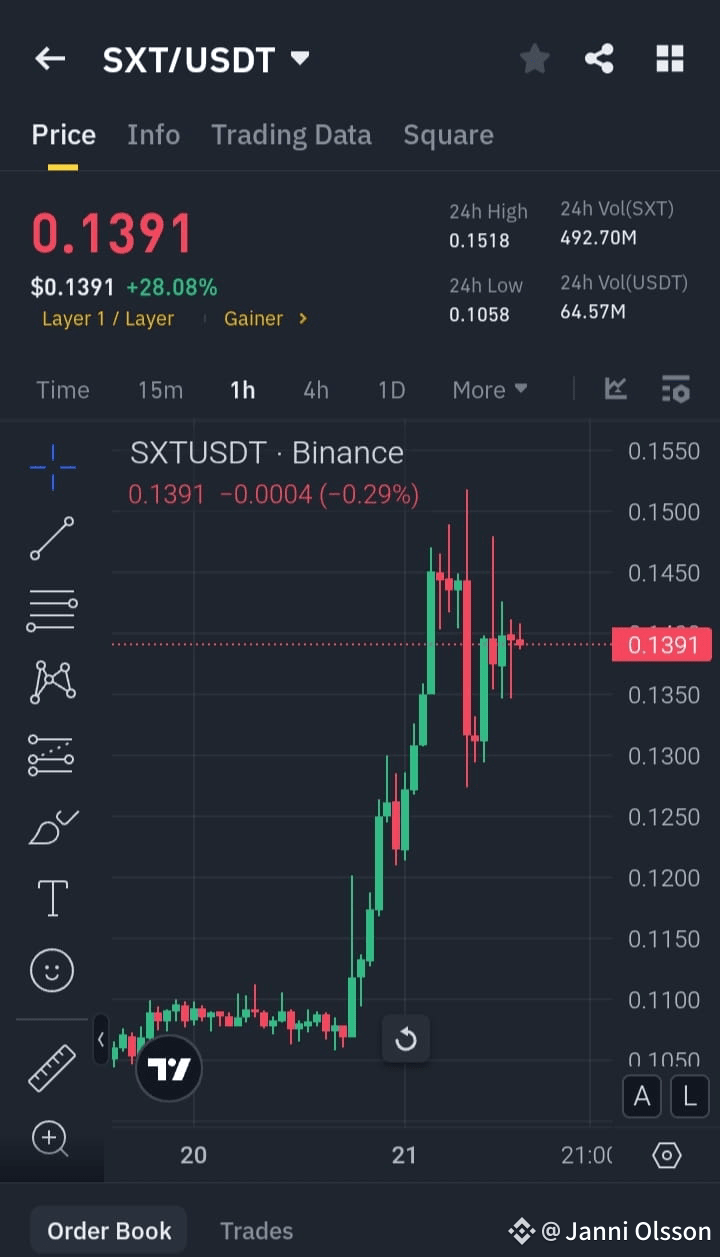Select the ruler measurement tool
720x1257 pixels.
click(x=51, y=1065)
